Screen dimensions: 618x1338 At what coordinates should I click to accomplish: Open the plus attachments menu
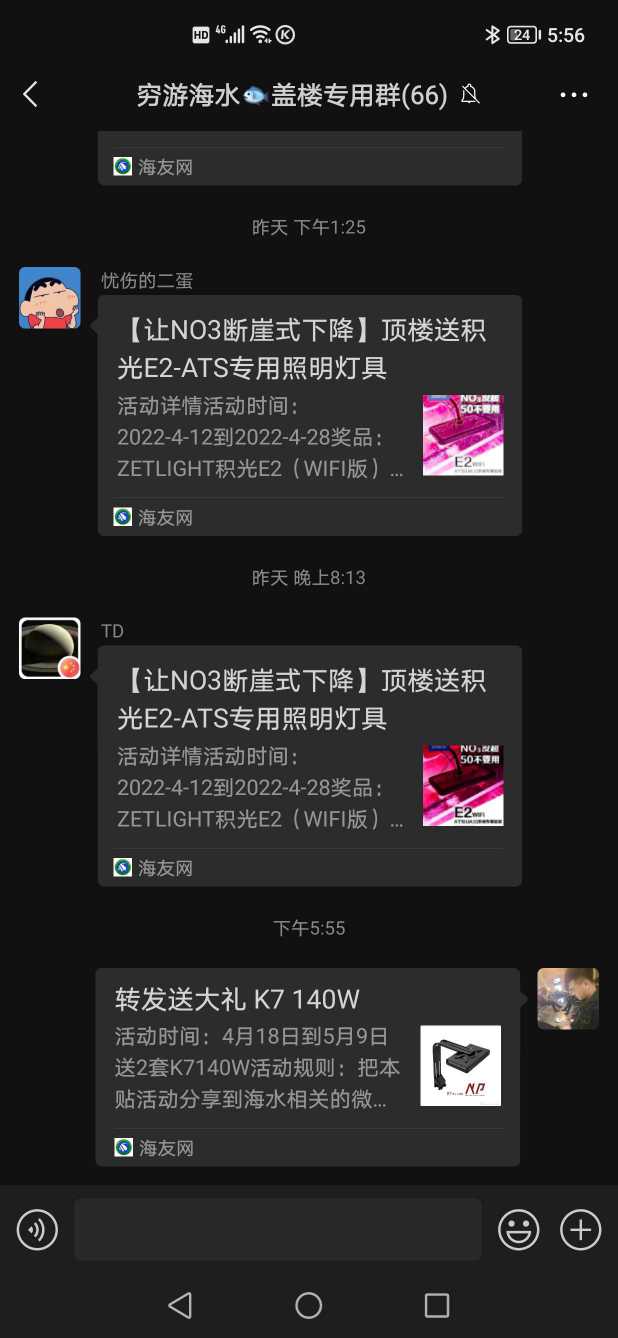point(580,1229)
